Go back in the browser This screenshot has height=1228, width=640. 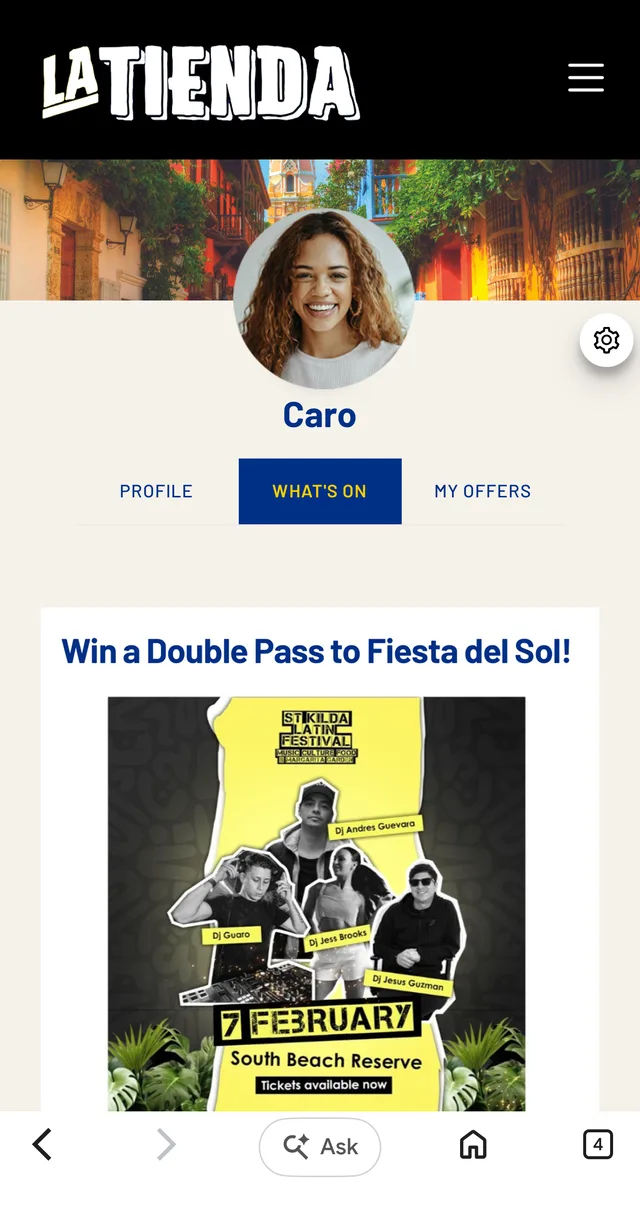pos(42,1144)
